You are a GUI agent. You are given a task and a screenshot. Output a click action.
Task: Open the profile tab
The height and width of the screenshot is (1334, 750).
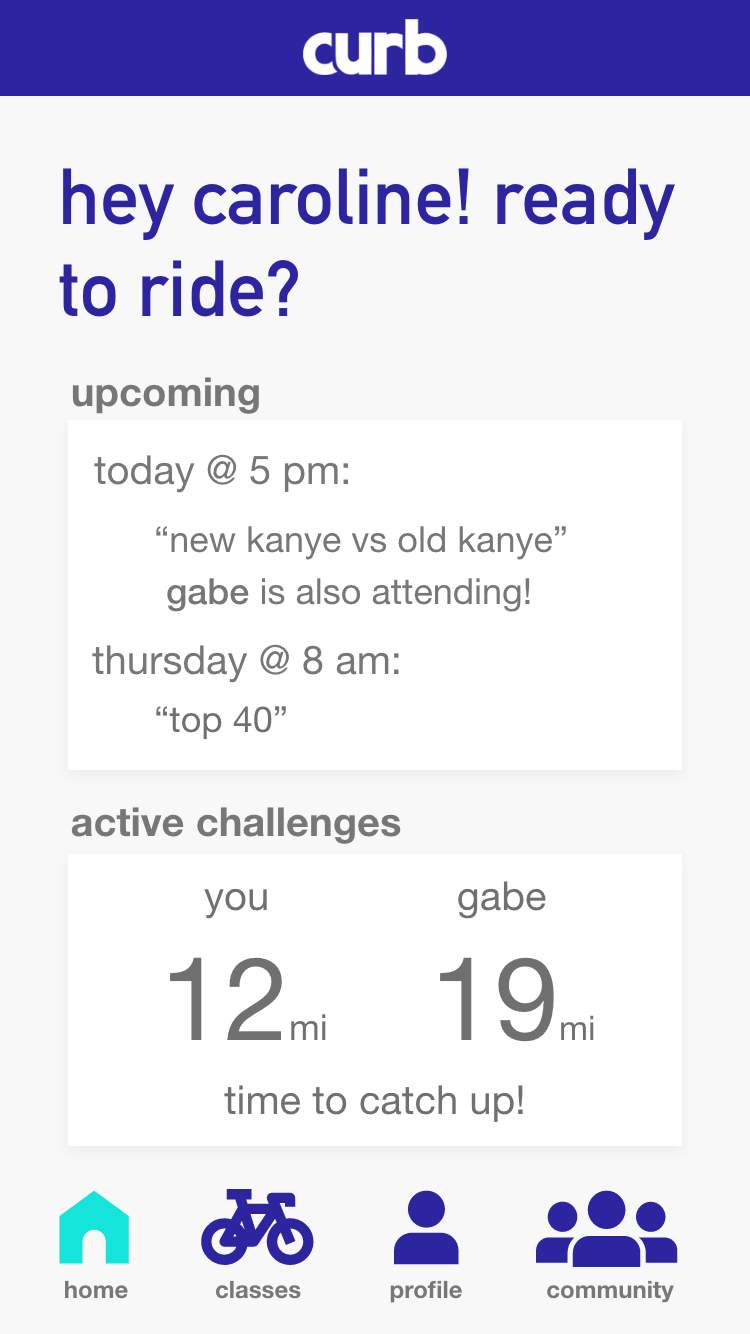pos(426,1245)
